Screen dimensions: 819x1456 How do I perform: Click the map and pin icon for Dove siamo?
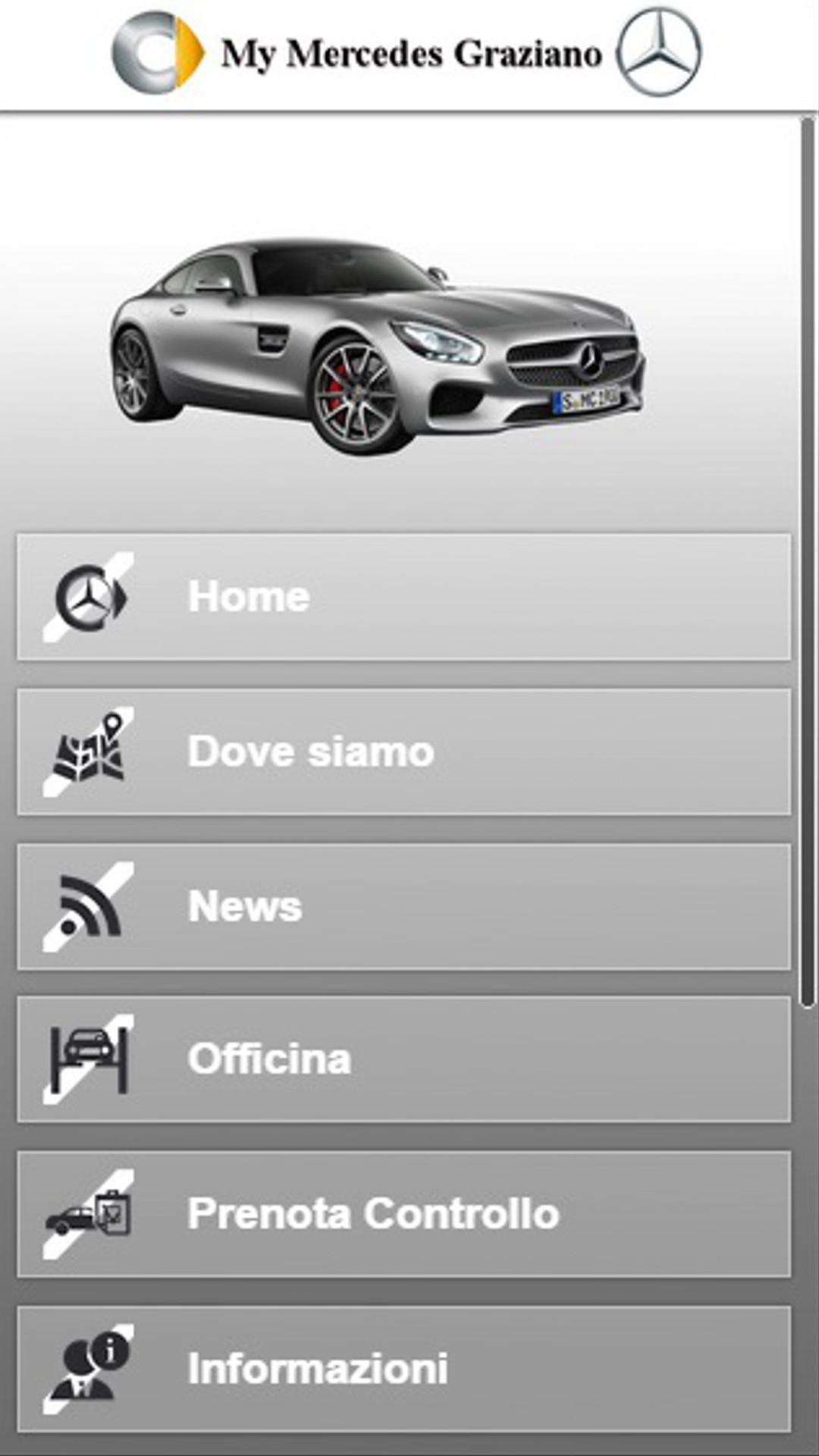(x=91, y=752)
